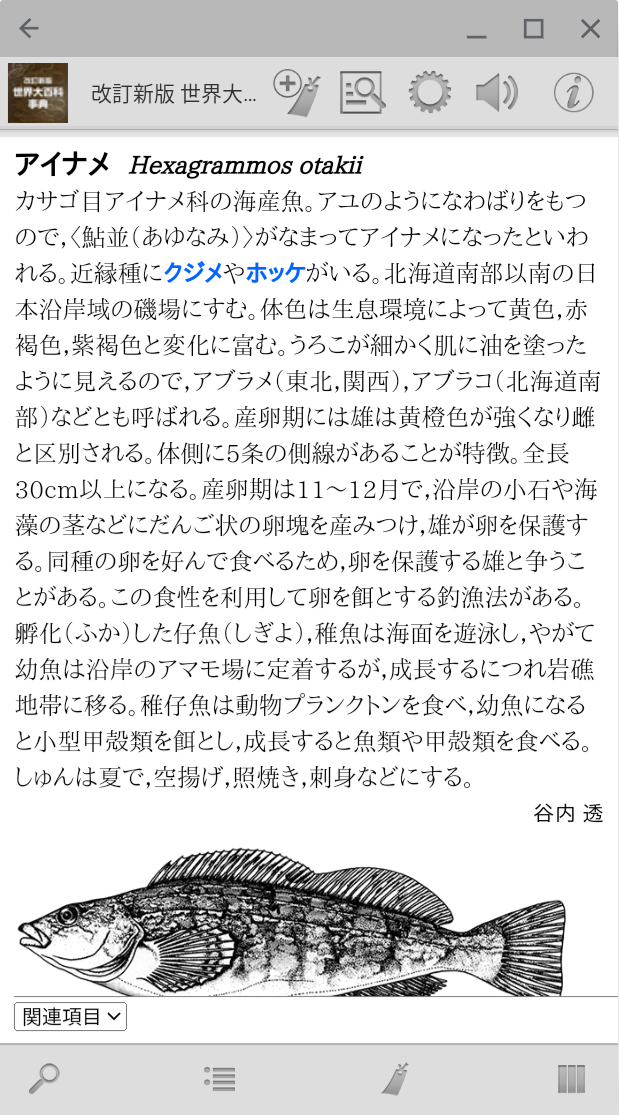Expand the 関連項目 dropdown
This screenshot has height=1115, width=619.
pyautogui.click(x=71, y=1017)
